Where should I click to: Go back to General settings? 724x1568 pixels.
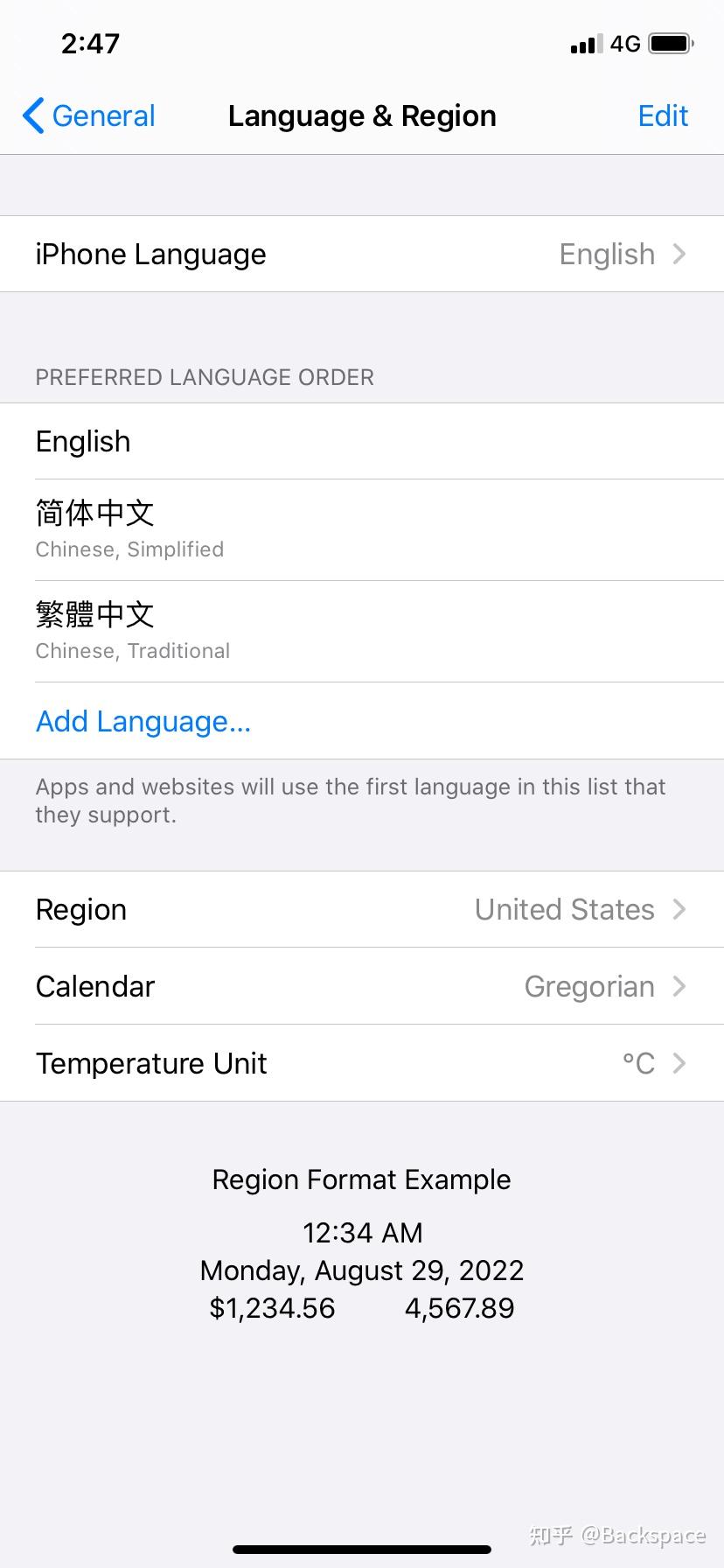click(x=89, y=115)
